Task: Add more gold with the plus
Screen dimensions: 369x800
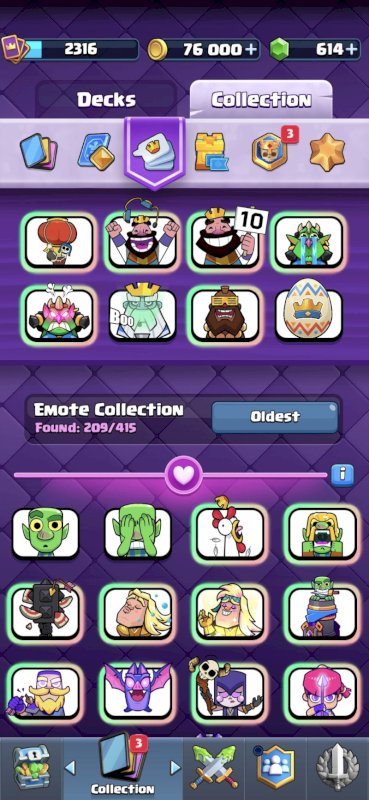Action: pos(251,49)
